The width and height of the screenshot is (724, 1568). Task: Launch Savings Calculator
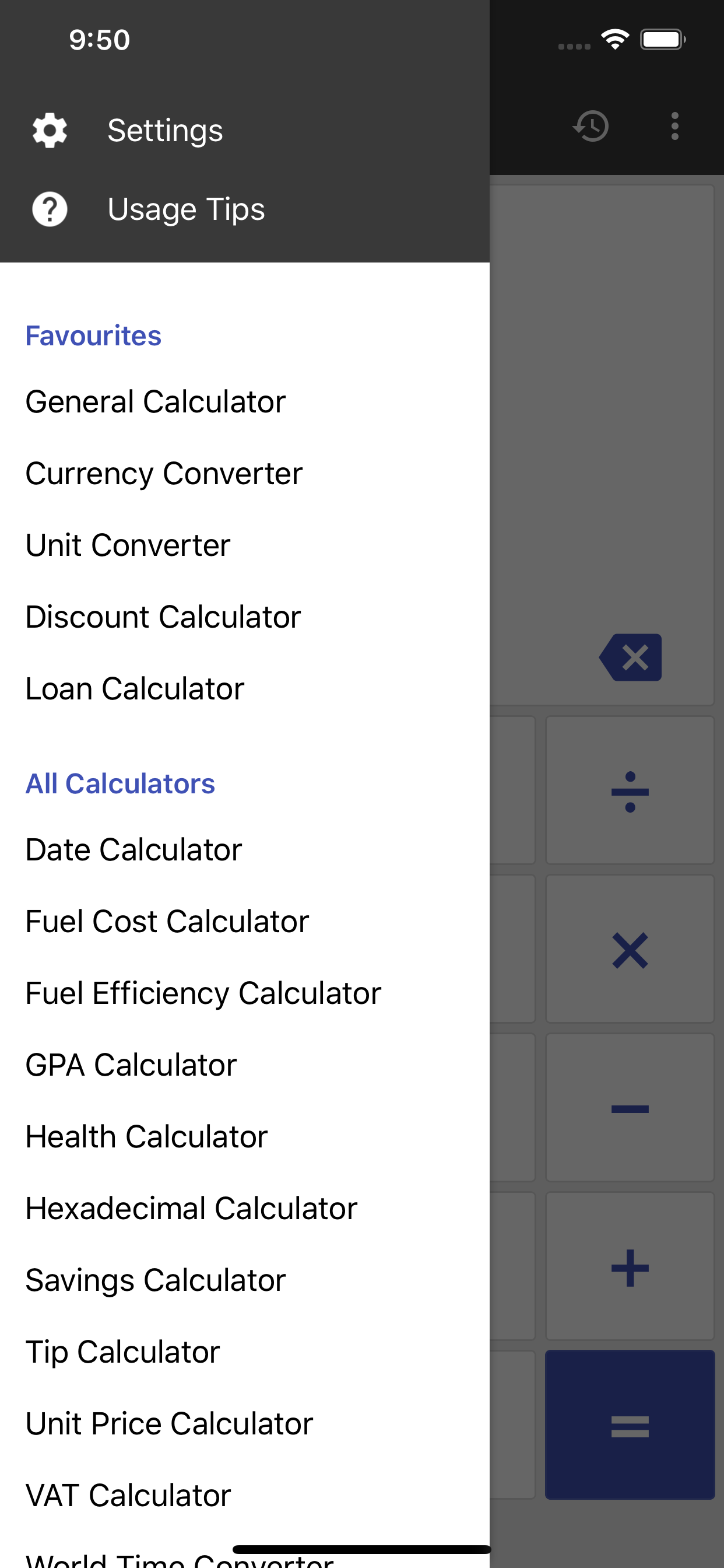[x=156, y=1280]
